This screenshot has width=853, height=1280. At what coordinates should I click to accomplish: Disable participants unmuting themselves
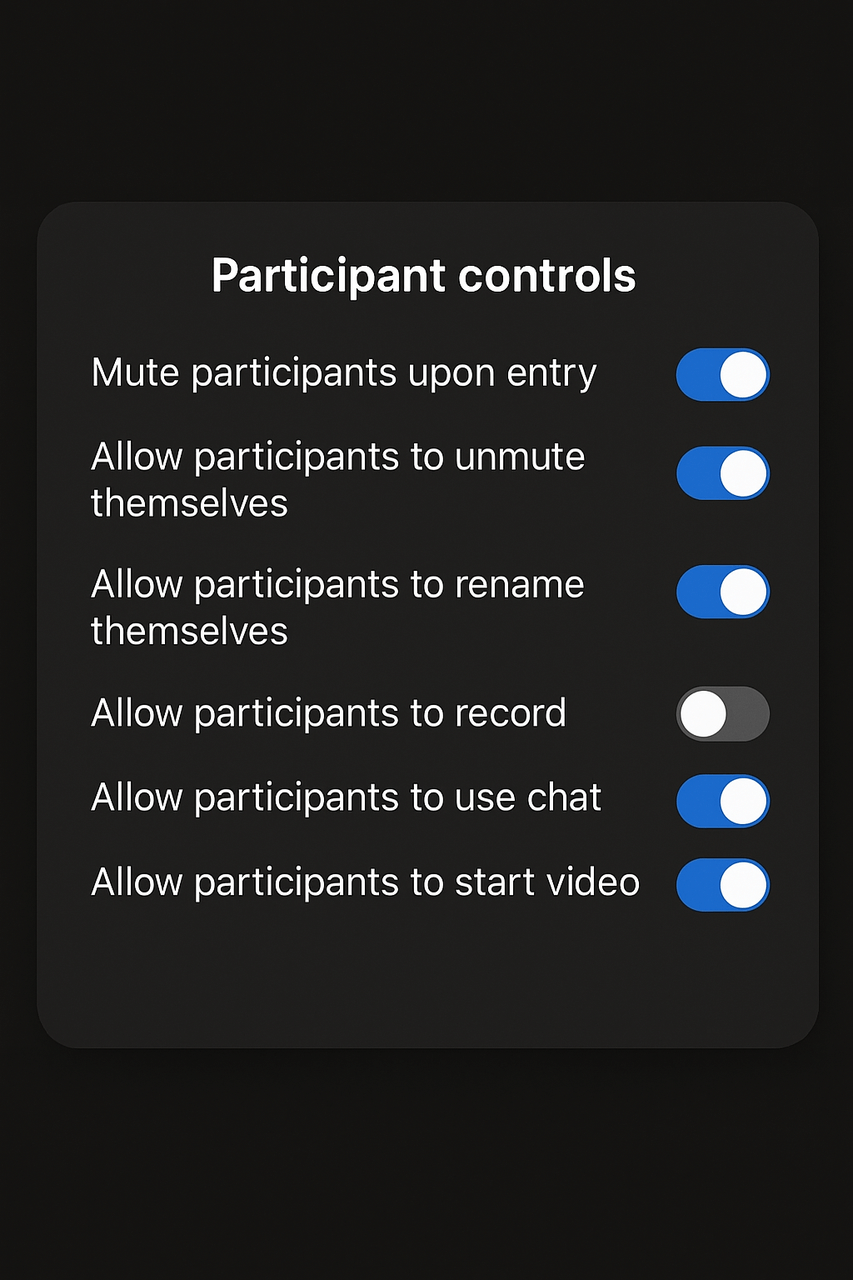point(722,473)
